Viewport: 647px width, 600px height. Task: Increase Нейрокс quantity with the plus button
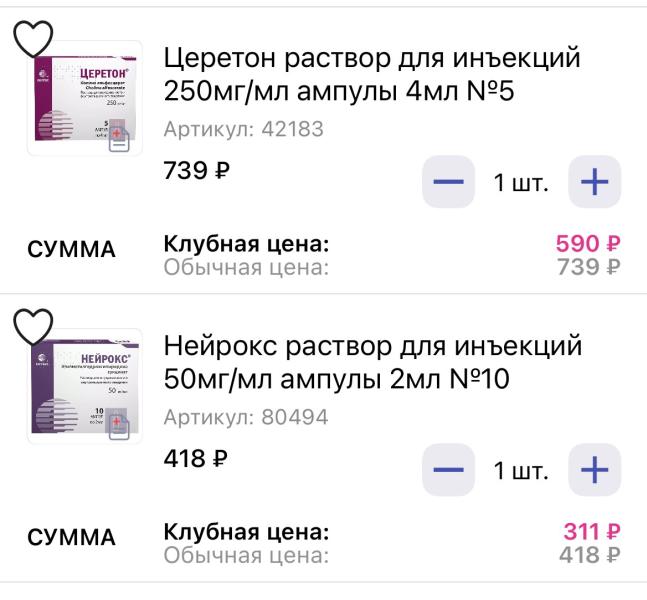coord(594,468)
